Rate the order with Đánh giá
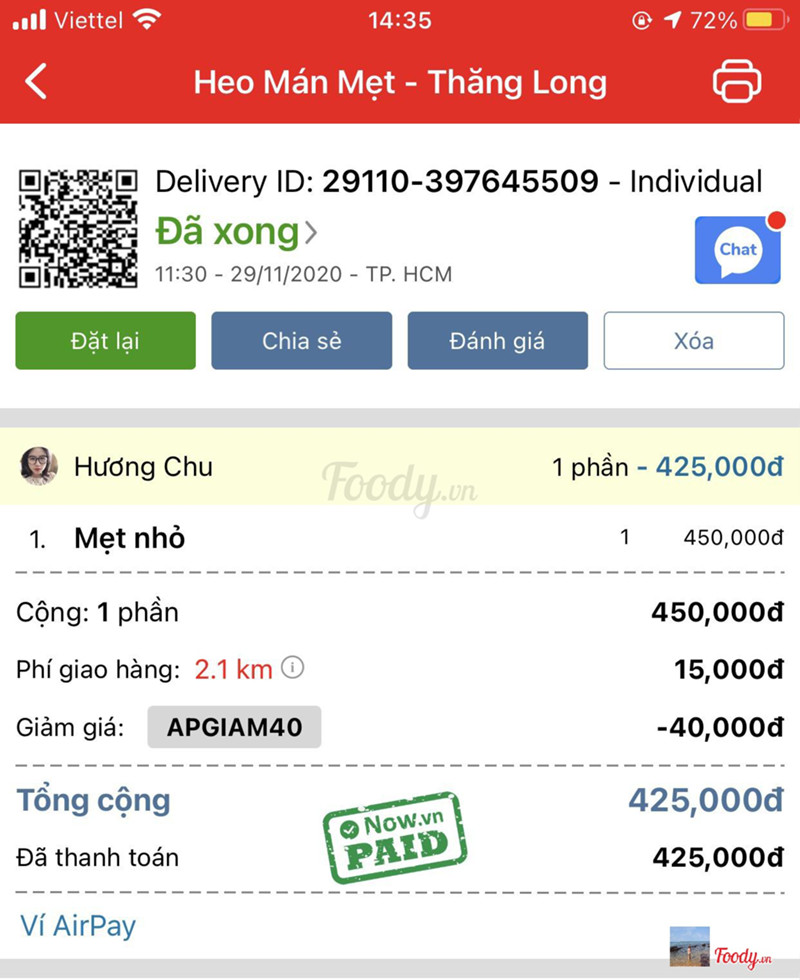 (x=497, y=341)
